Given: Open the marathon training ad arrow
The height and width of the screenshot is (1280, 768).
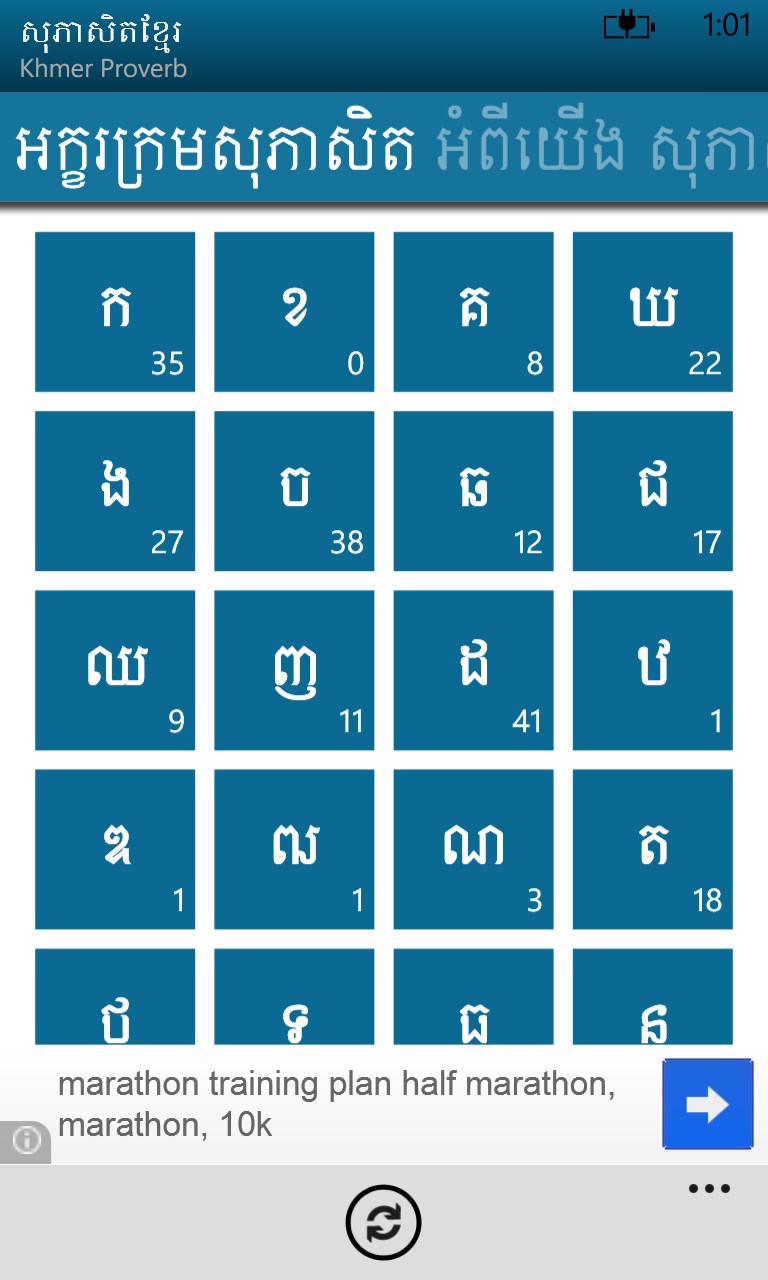Looking at the screenshot, I should [x=708, y=1104].
